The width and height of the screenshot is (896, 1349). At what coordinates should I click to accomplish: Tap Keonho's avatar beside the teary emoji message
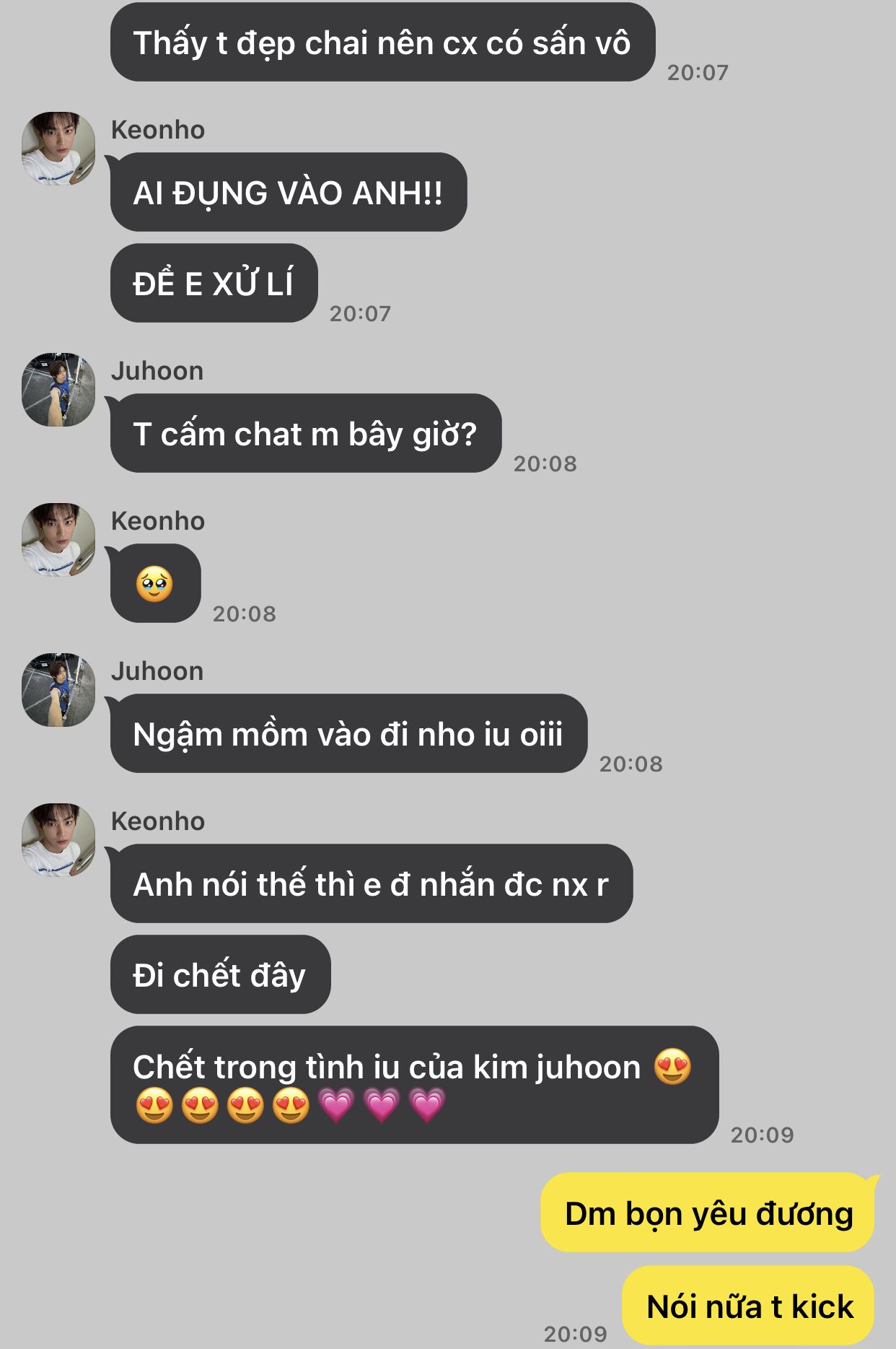click(58, 540)
